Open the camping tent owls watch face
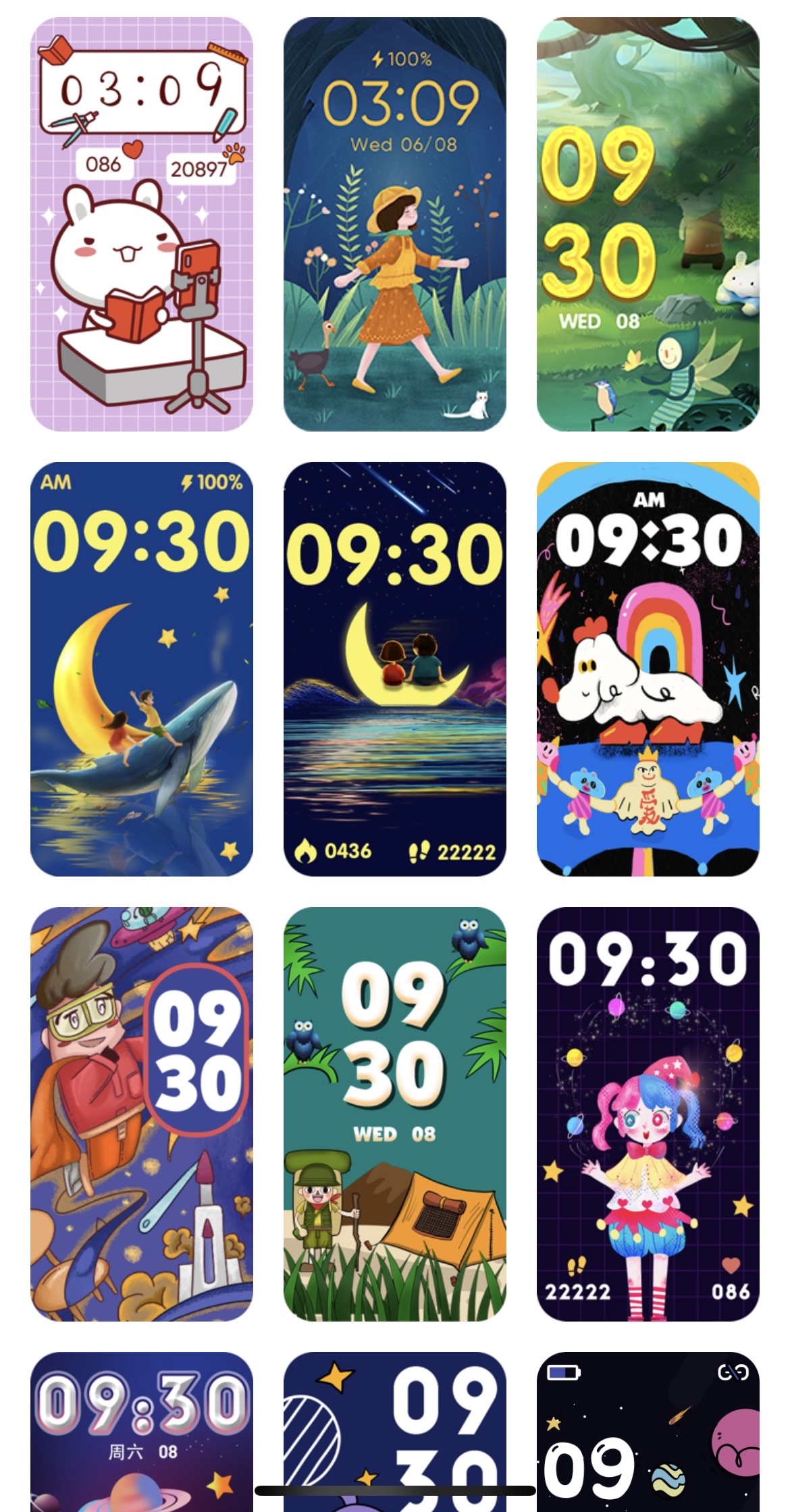Screen dimensions: 790x1512 click(x=394, y=1114)
